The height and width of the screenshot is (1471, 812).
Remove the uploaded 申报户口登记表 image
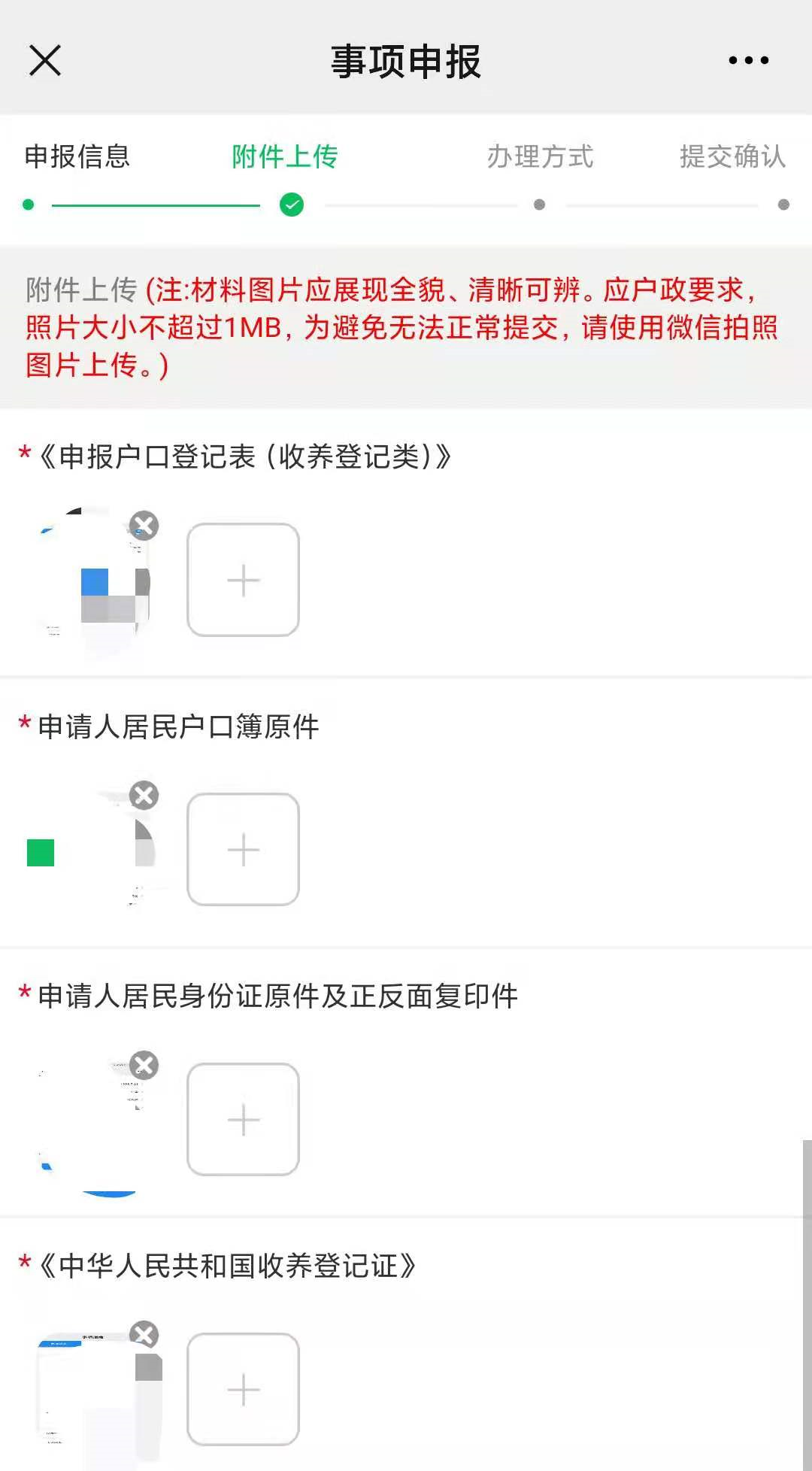[144, 525]
